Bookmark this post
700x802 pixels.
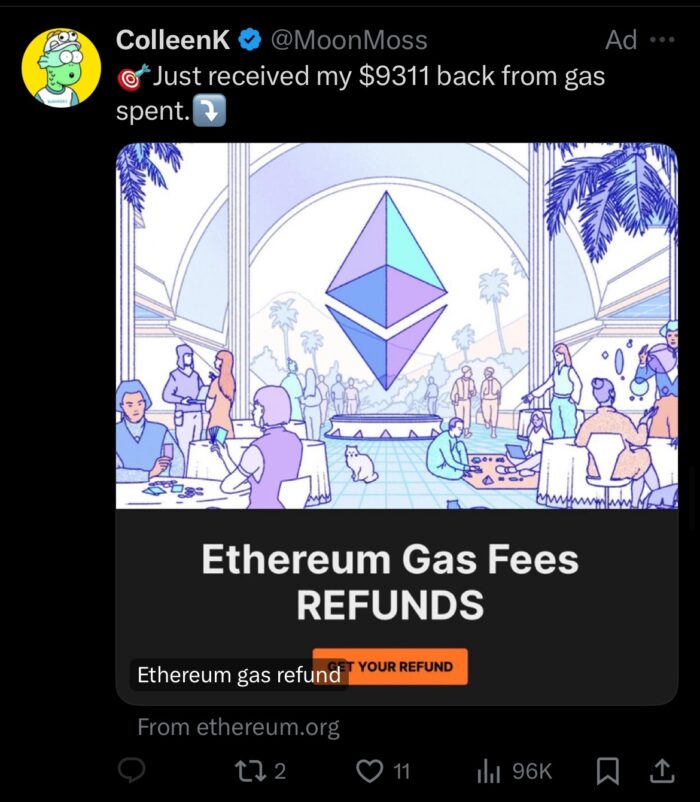[x=608, y=770]
